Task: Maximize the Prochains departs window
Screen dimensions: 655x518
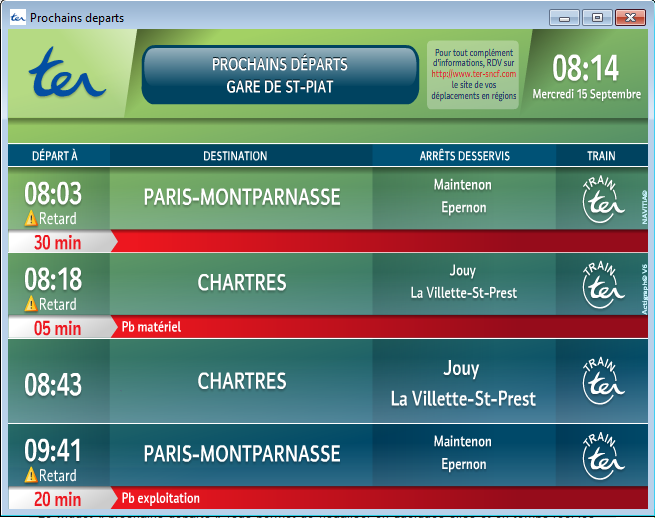Action: pos(597,18)
